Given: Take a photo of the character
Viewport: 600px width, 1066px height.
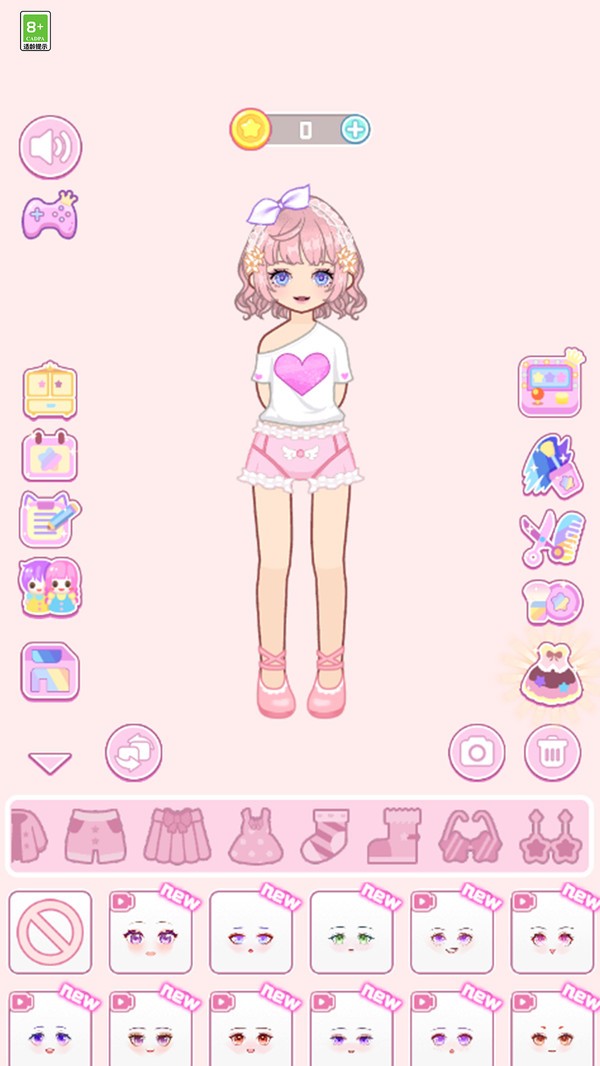Looking at the screenshot, I should [x=477, y=753].
